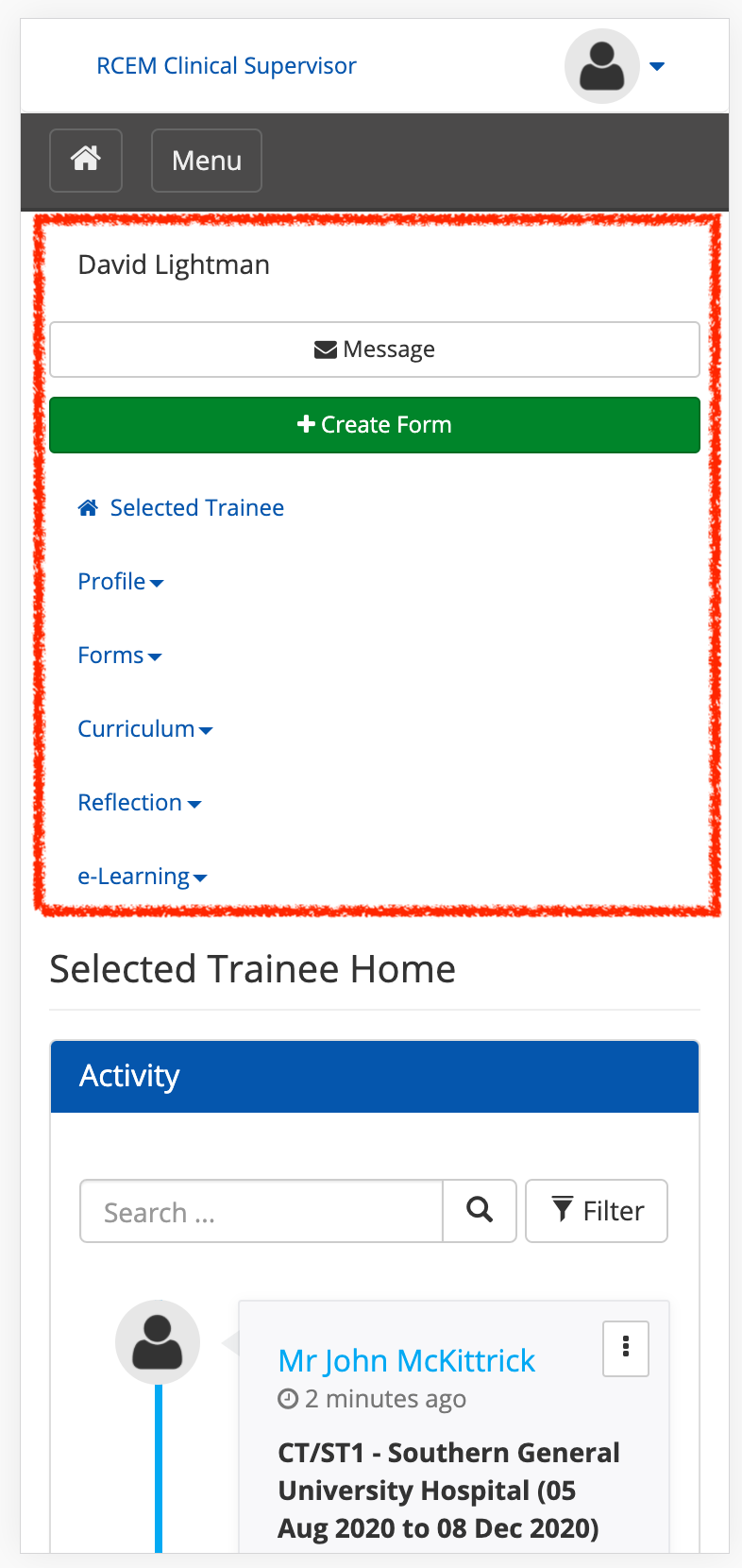Open the user avatar account dropdown
The width and height of the screenshot is (742, 1568).
click(616, 66)
